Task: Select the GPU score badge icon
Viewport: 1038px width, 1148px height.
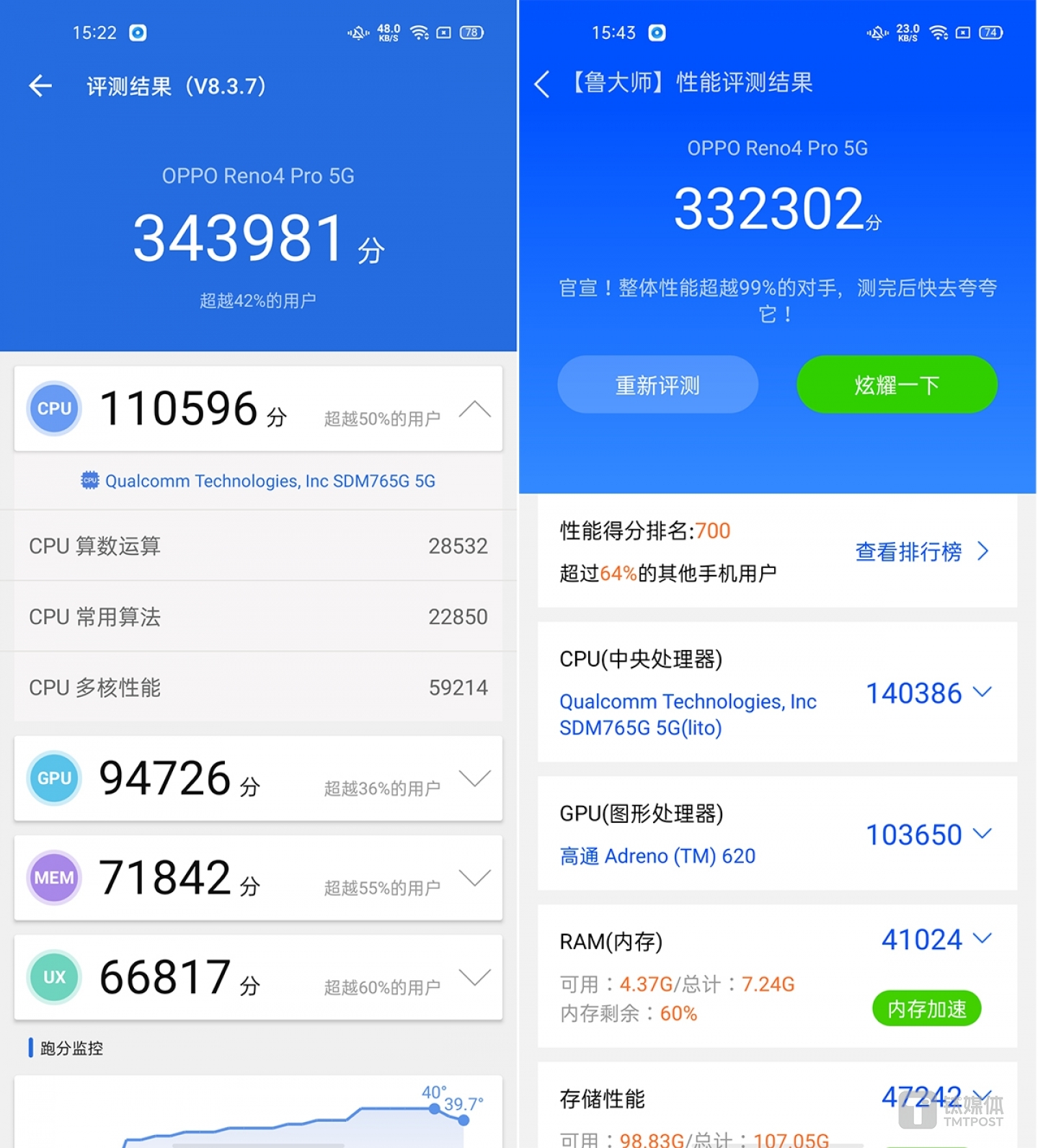Action: [x=53, y=778]
